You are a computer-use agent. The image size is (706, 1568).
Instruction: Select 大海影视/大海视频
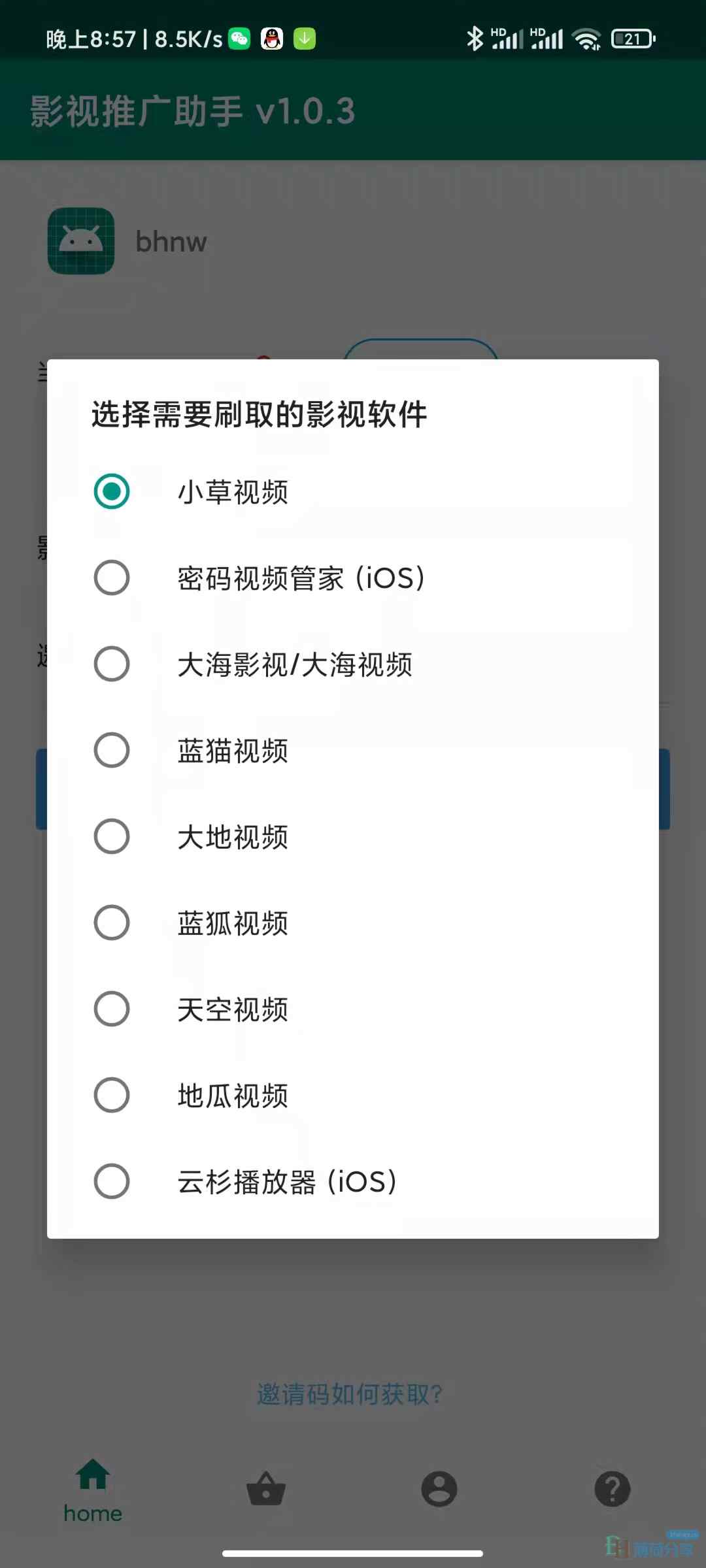(x=112, y=664)
